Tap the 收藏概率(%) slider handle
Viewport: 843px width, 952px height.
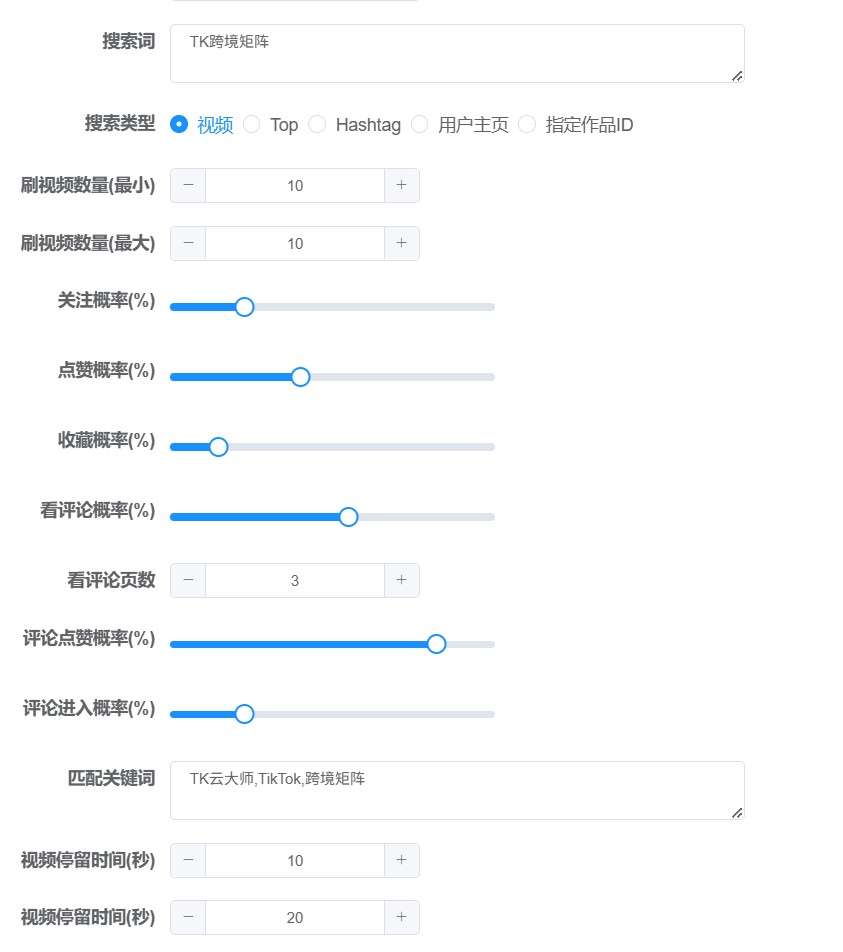219,447
